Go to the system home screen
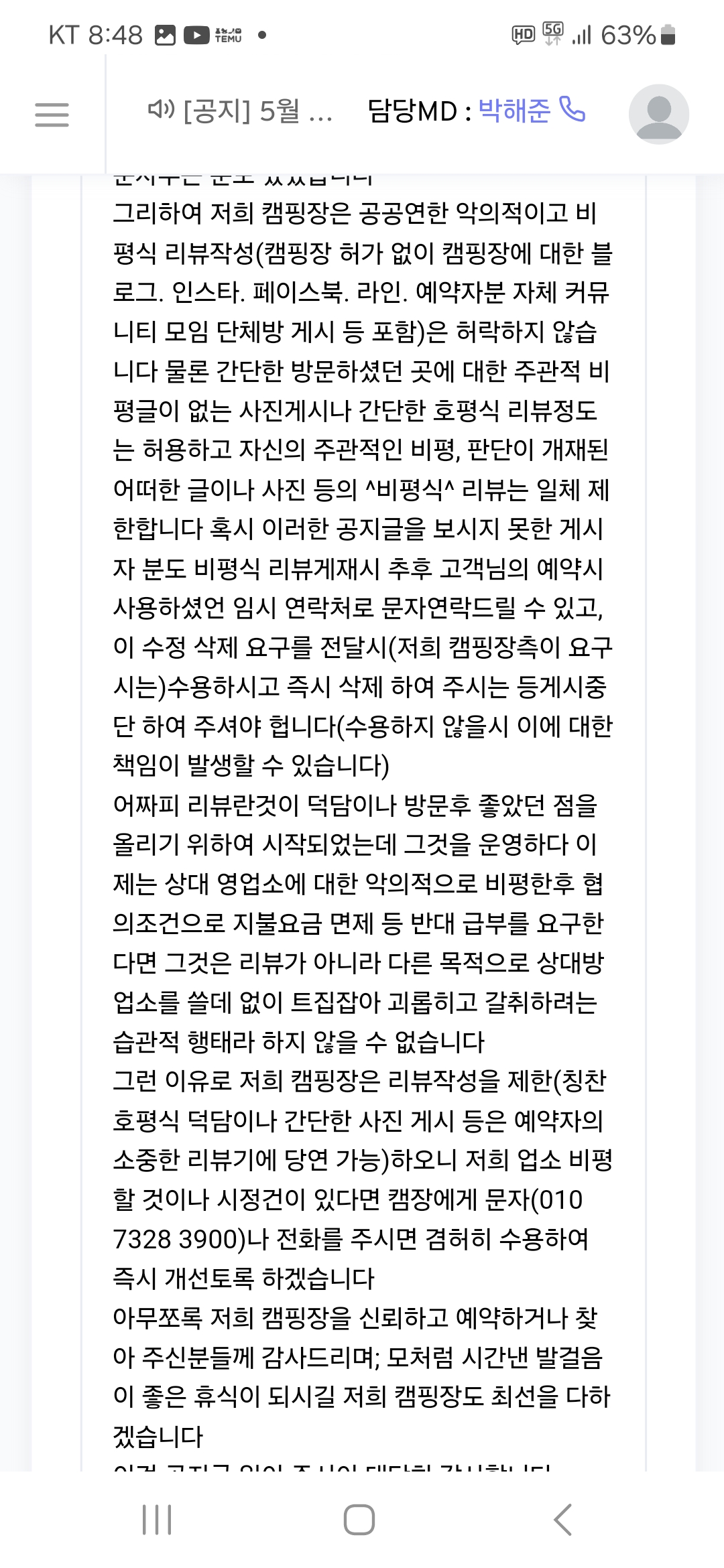724x1568 pixels. click(x=359, y=1519)
